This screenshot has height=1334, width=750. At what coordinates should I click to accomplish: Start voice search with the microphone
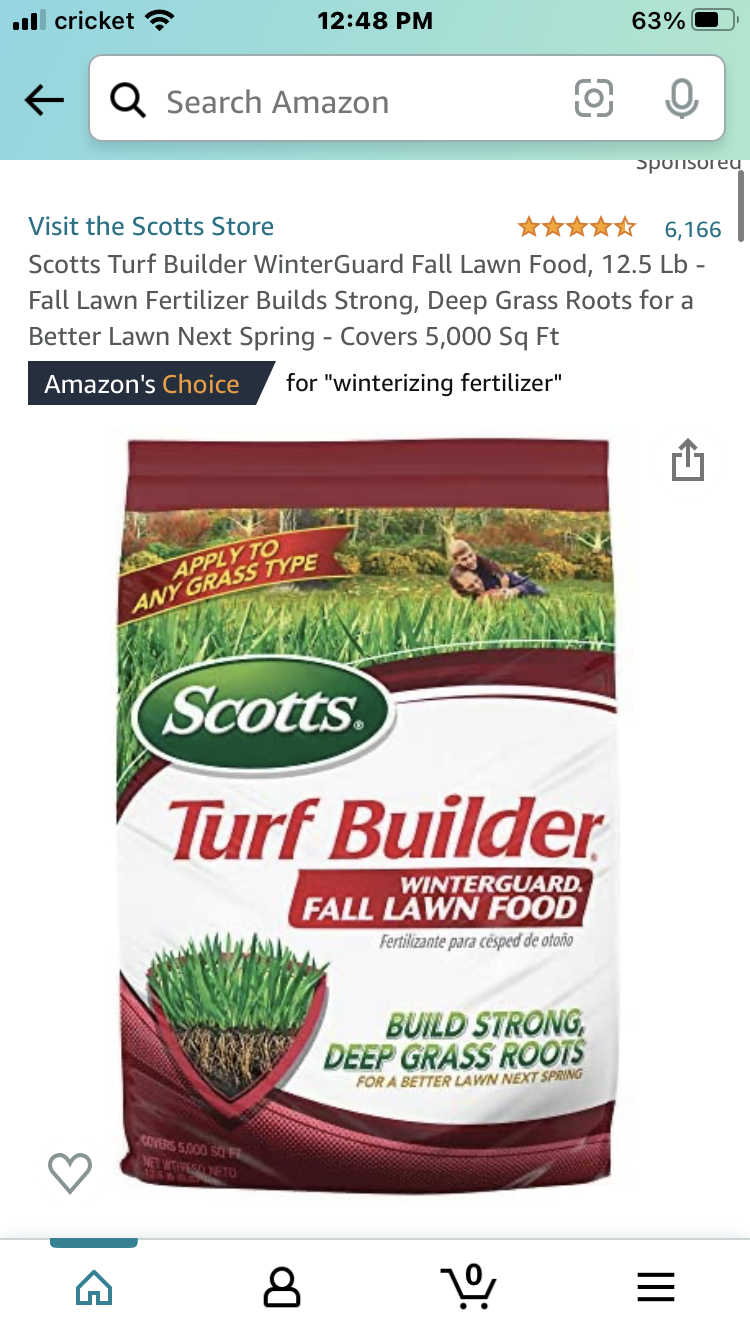pyautogui.click(x=681, y=99)
